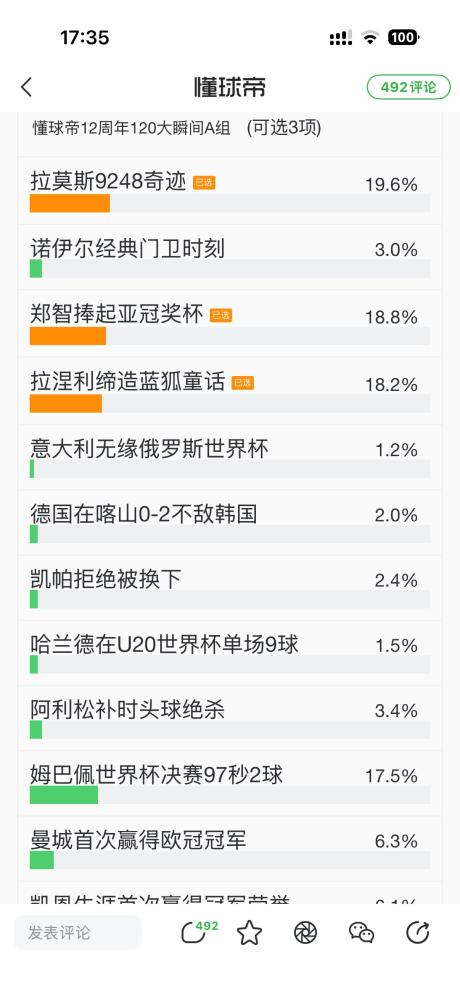Share to WeChat Moments icon
The width and height of the screenshot is (460, 1000).
pos(306,933)
